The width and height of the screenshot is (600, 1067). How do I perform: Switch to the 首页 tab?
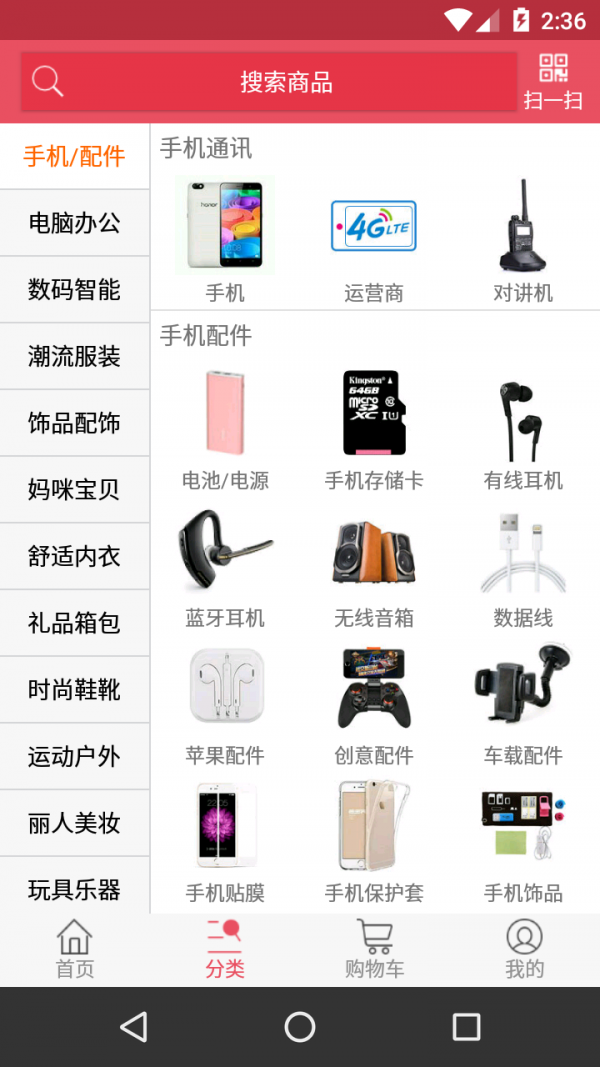pyautogui.click(x=75, y=949)
